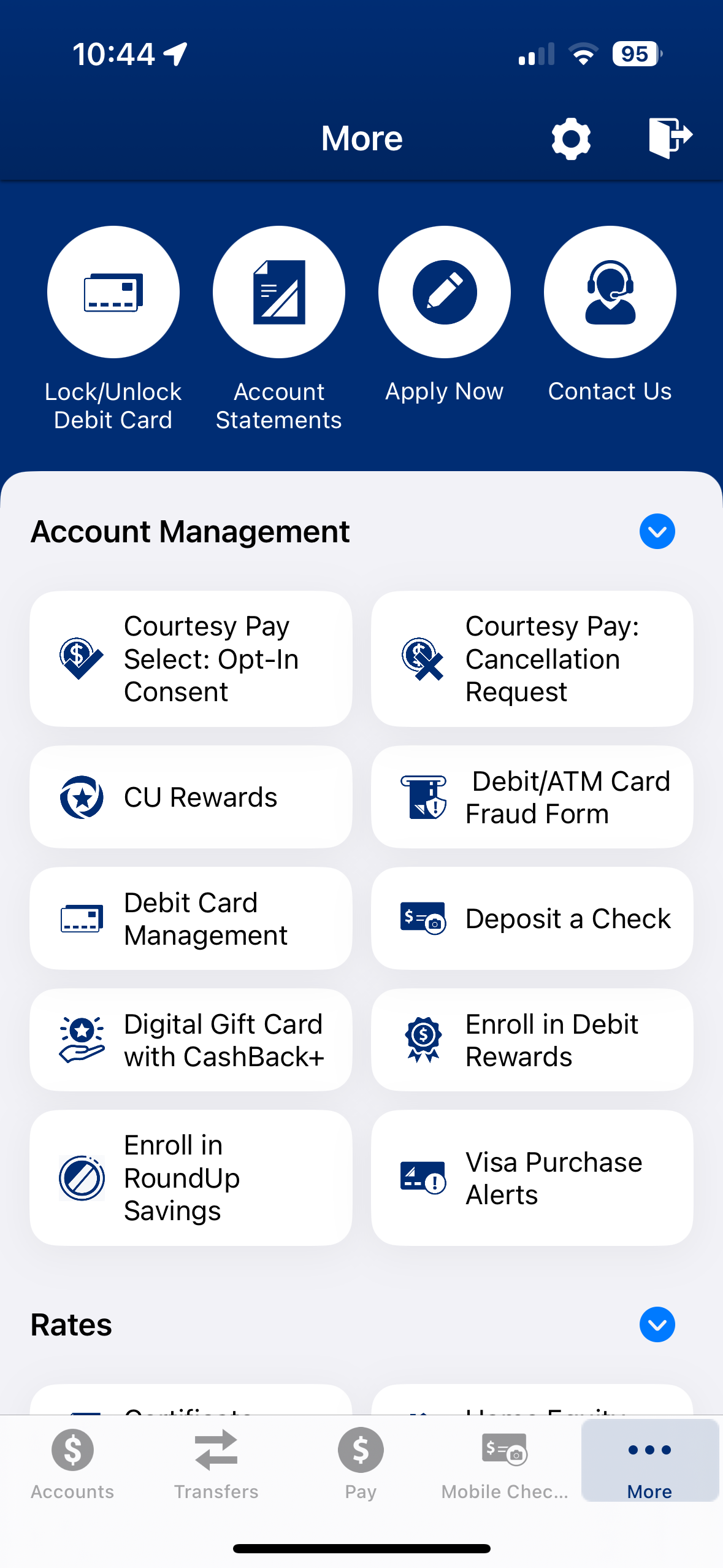Viewport: 723px width, 1568px height.
Task: Open Lock/Unlock Debit Card shortcut
Action: click(113, 292)
